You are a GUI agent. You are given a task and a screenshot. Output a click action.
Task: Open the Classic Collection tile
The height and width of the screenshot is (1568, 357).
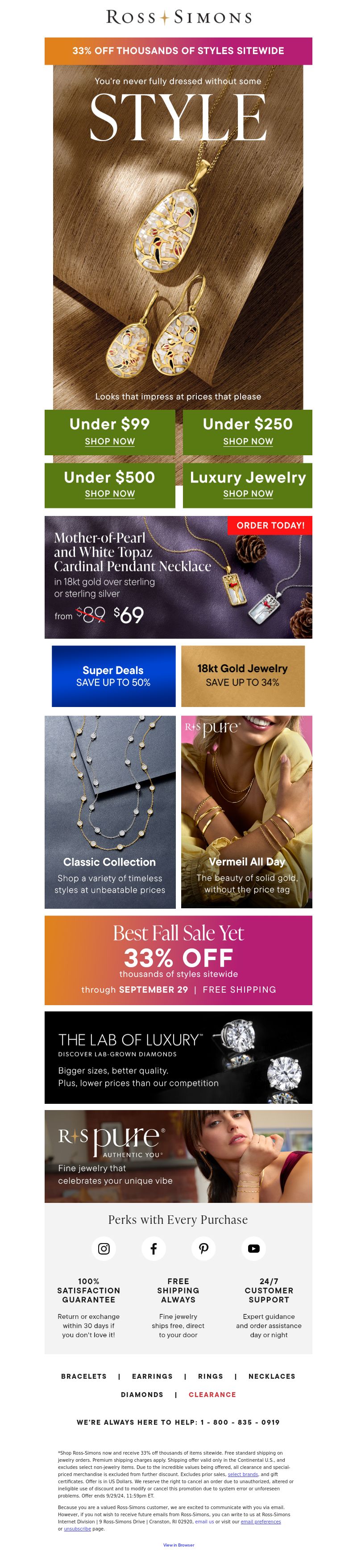(x=109, y=811)
